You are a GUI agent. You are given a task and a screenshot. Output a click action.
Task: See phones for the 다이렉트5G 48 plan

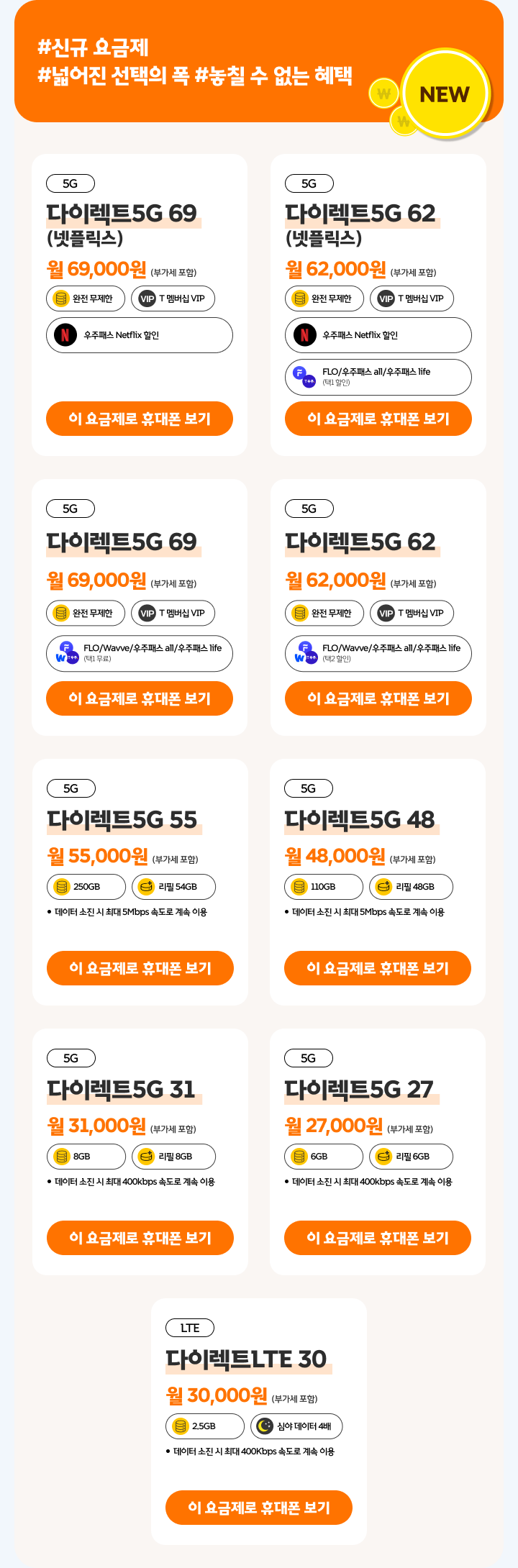click(378, 968)
